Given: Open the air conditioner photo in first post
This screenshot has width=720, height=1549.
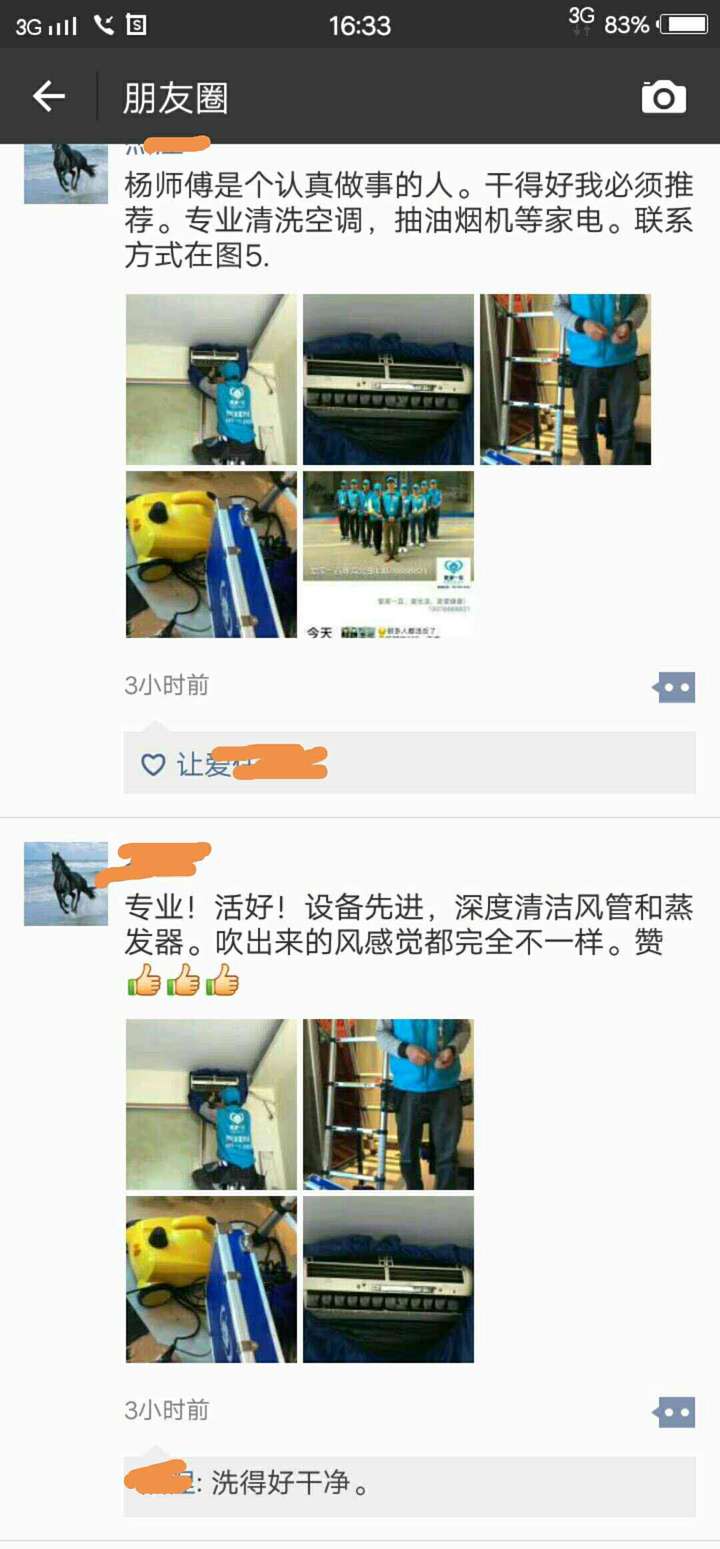Looking at the screenshot, I should pos(388,379).
